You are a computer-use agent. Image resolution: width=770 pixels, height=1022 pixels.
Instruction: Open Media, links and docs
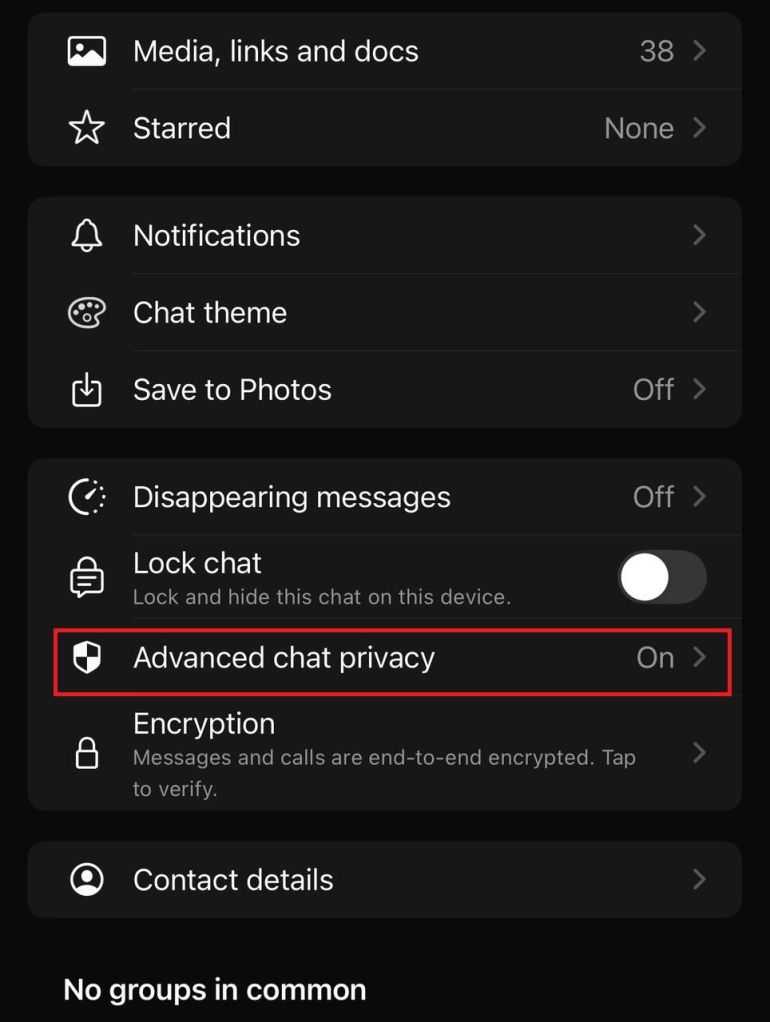coord(385,51)
